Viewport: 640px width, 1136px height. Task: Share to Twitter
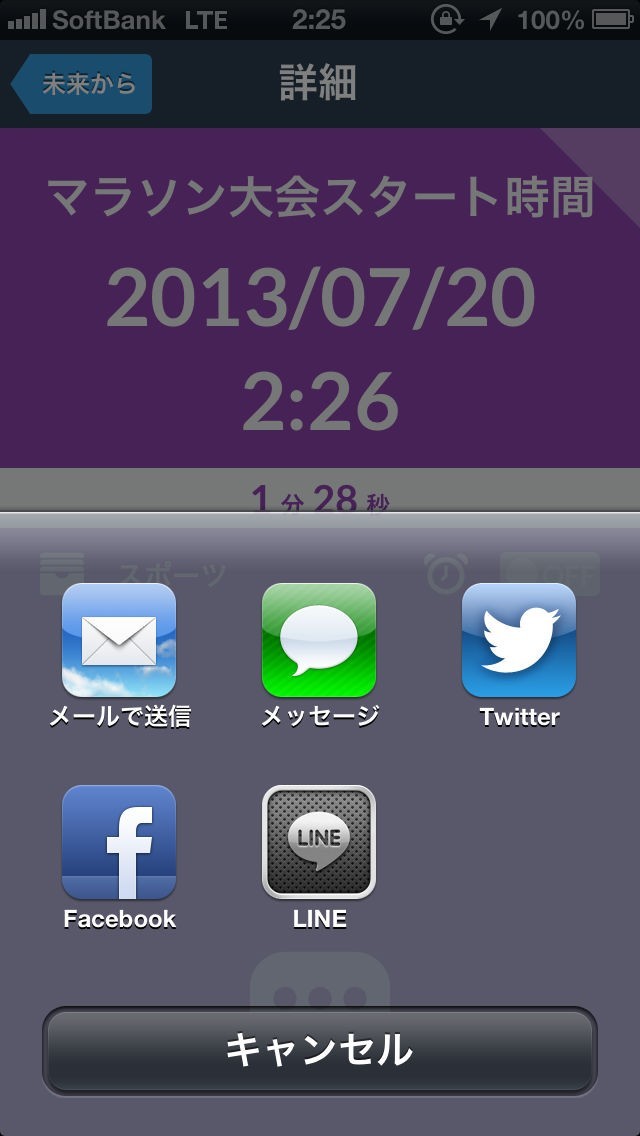(x=519, y=641)
